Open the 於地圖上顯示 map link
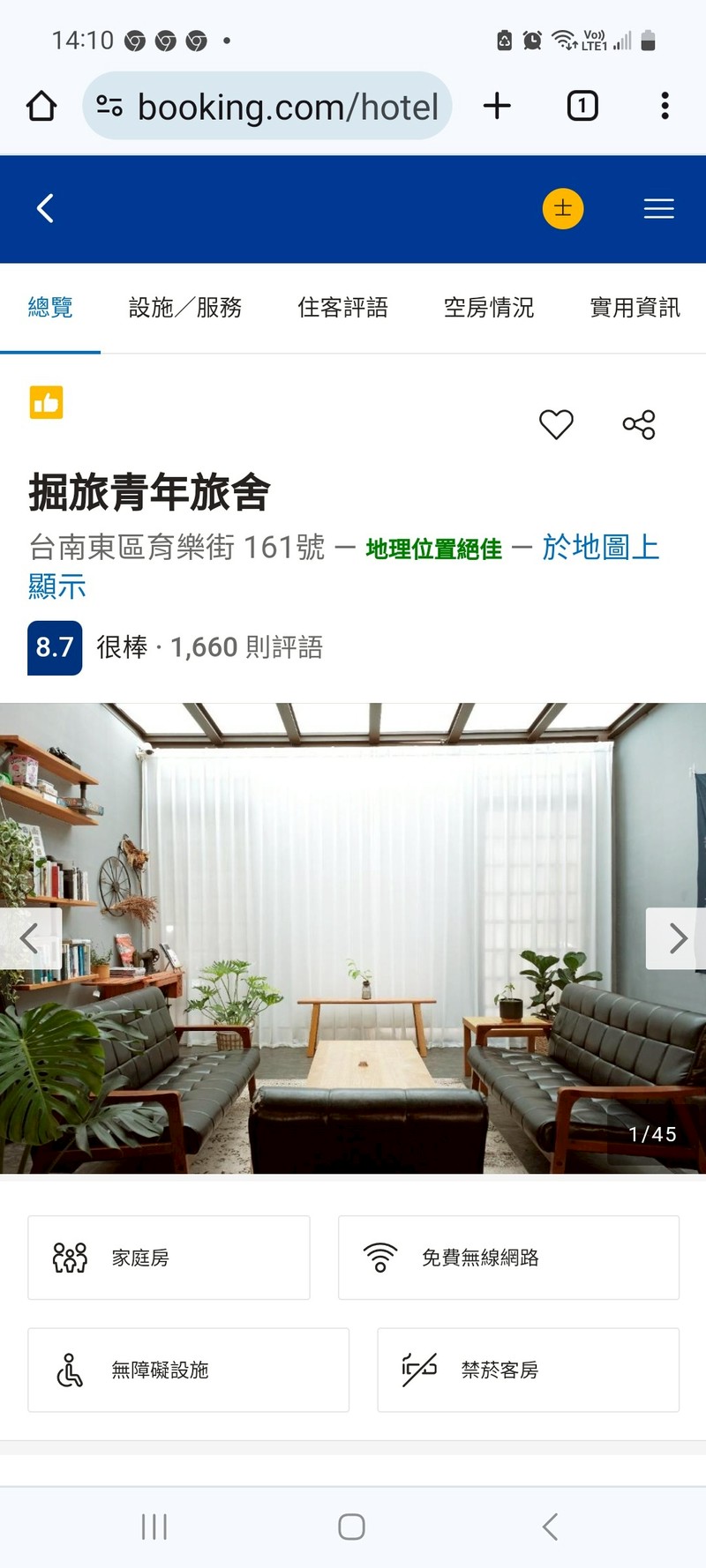This screenshot has height=1568, width=706. pyautogui.click(x=343, y=566)
